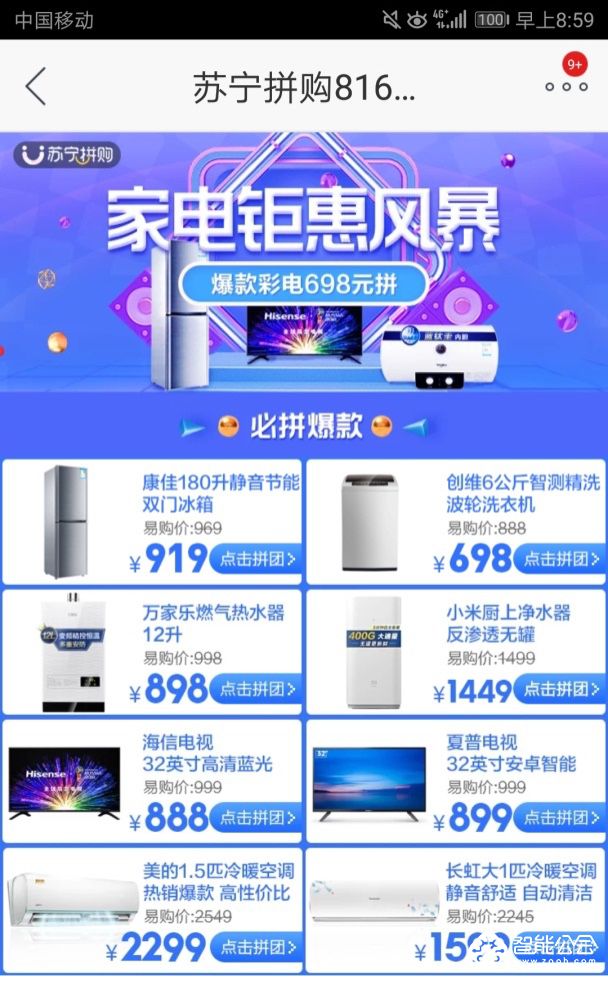Screen dimensions: 608x981
Task: Tap 点击拼团 for 康佳180升双门冰箱
Action: [256, 559]
